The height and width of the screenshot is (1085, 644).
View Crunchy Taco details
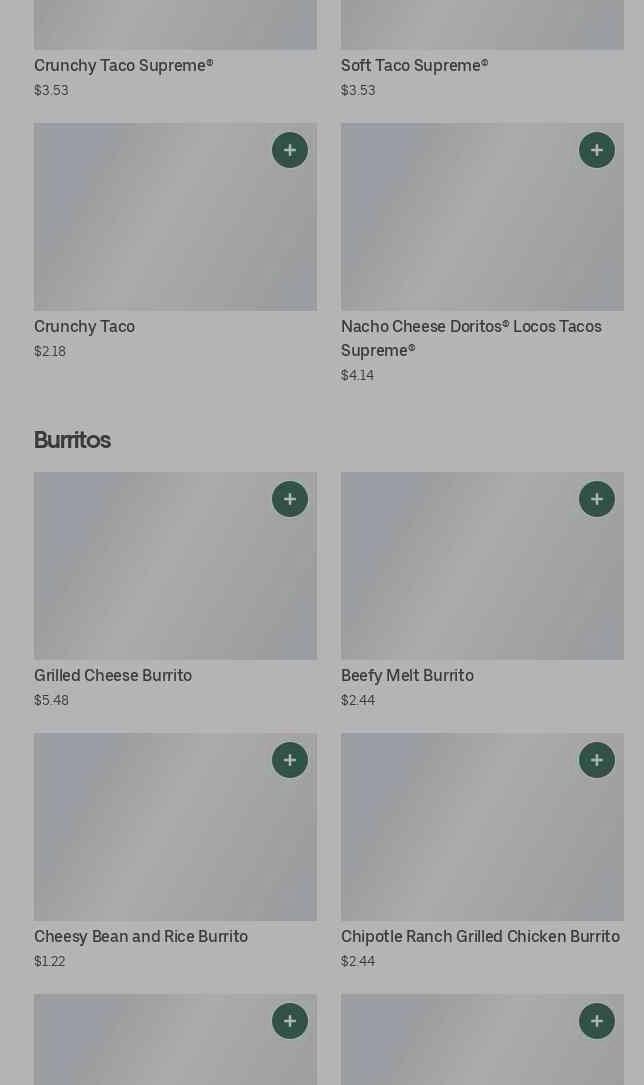click(84, 327)
